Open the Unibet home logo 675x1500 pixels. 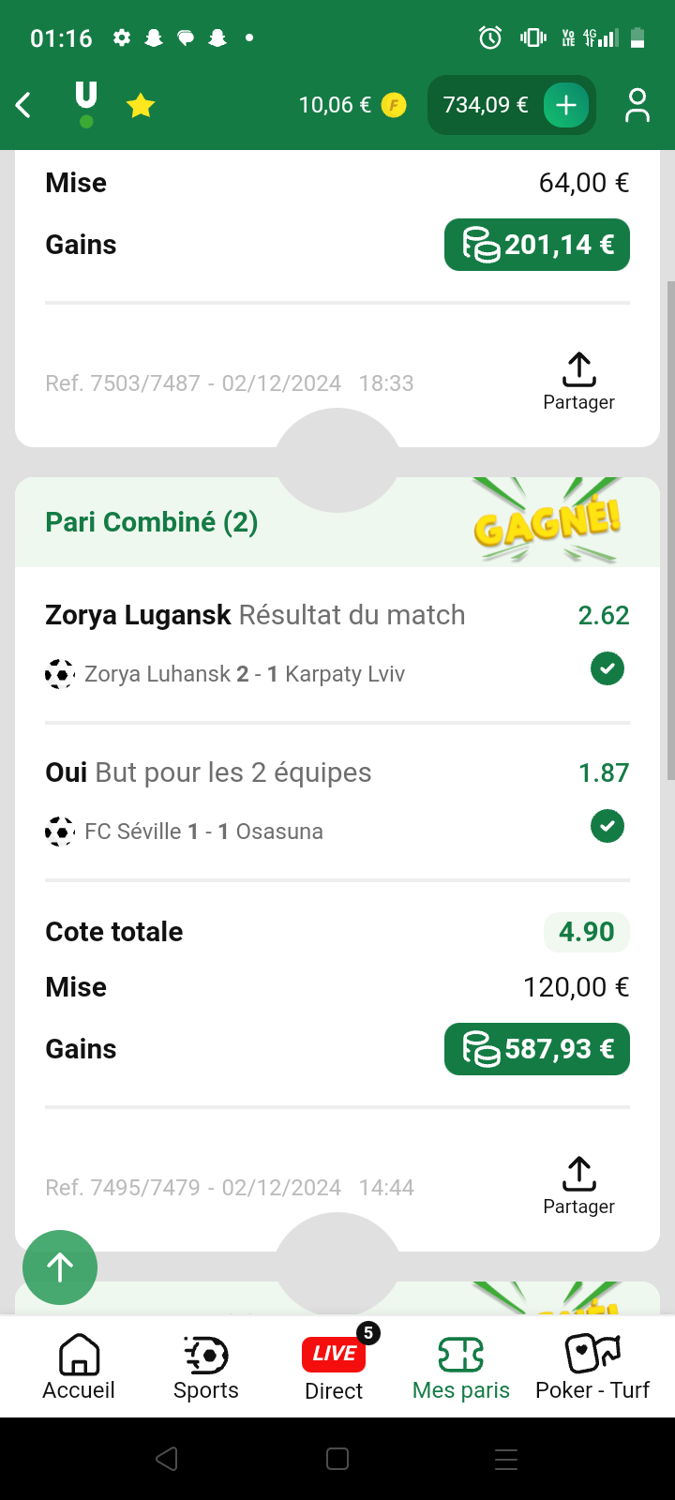click(86, 104)
